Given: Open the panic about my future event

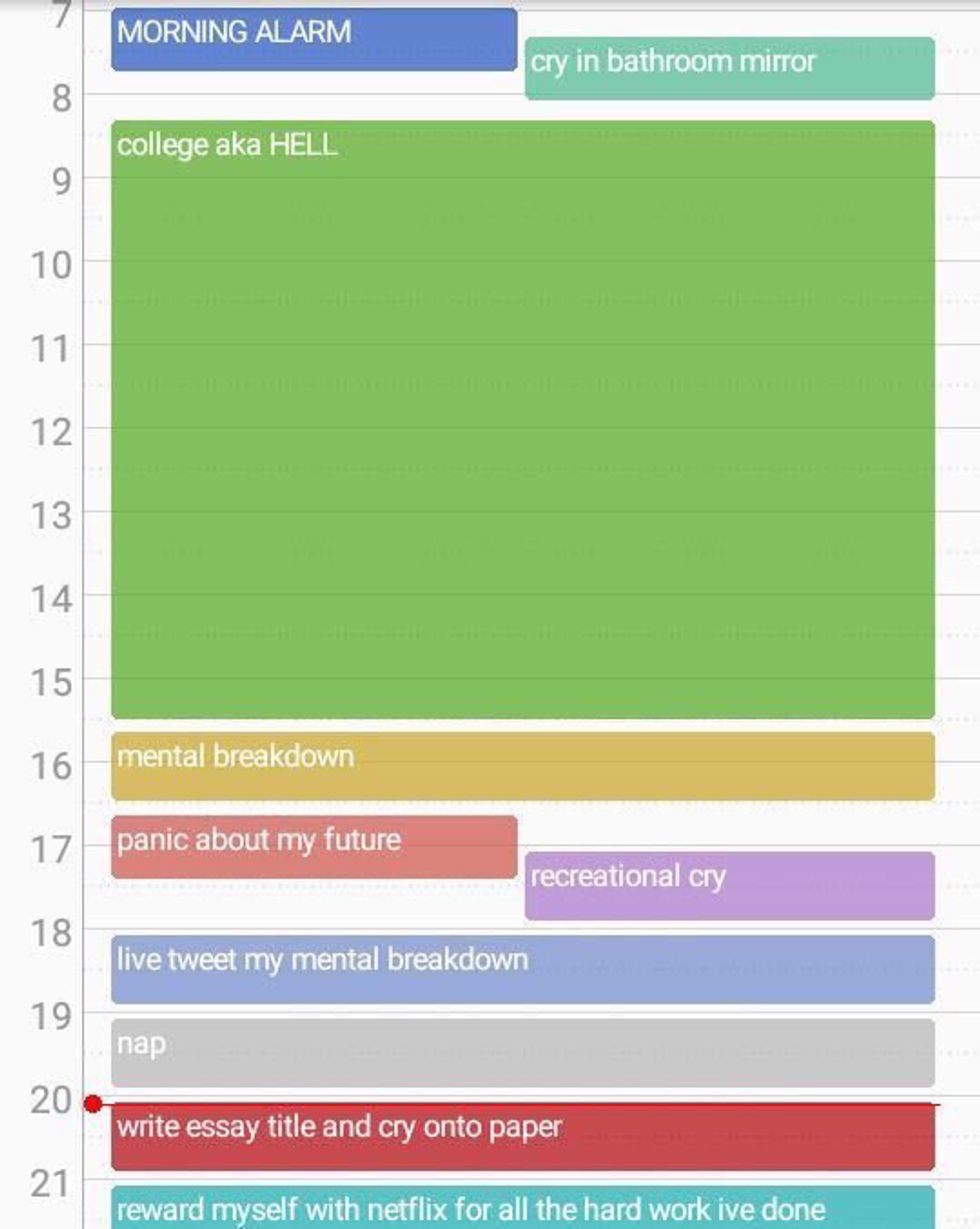Looking at the screenshot, I should click(314, 846).
